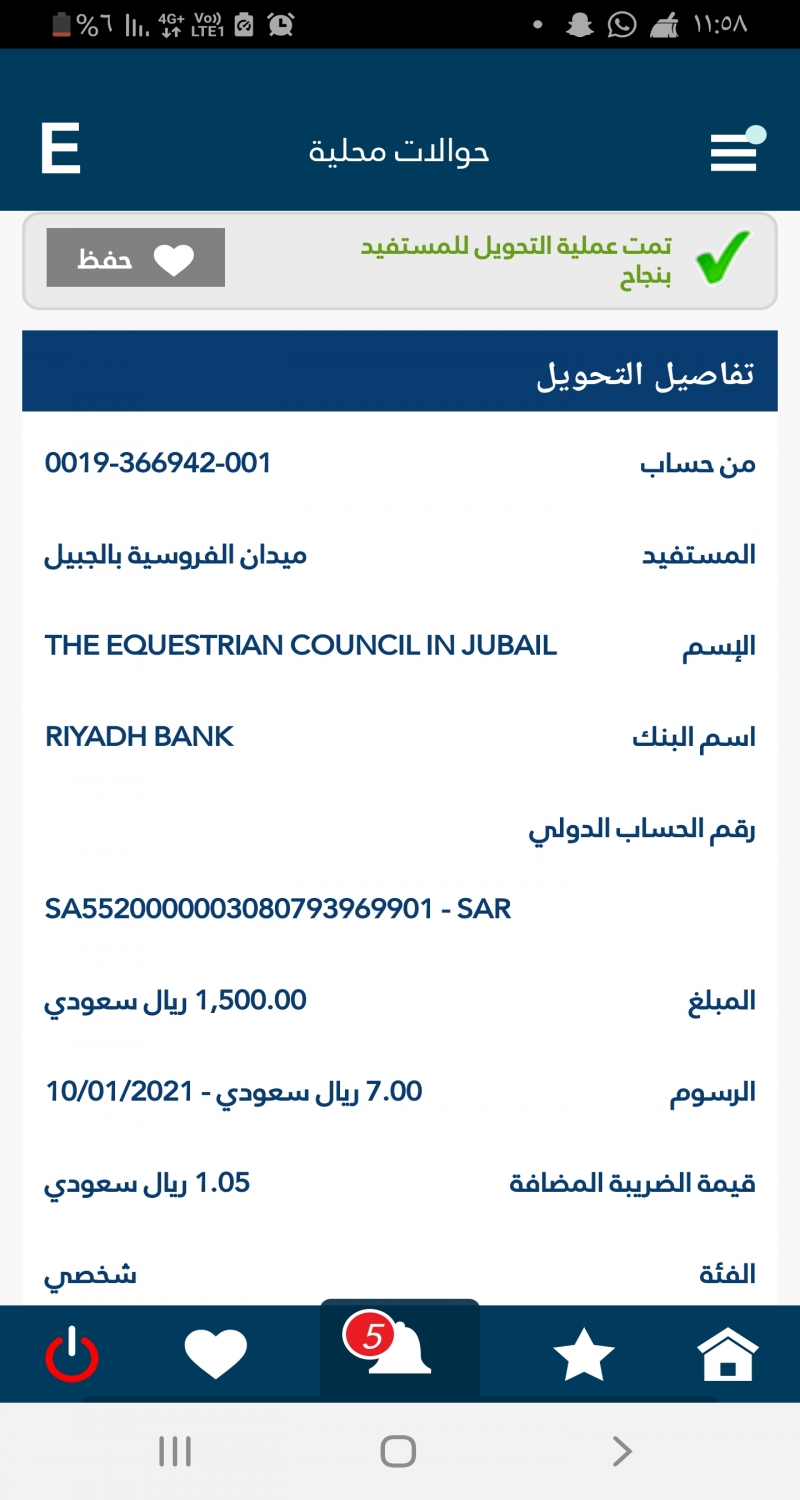This screenshot has width=800, height=1500.
Task: Tap the E language switch icon
Action: (60, 151)
